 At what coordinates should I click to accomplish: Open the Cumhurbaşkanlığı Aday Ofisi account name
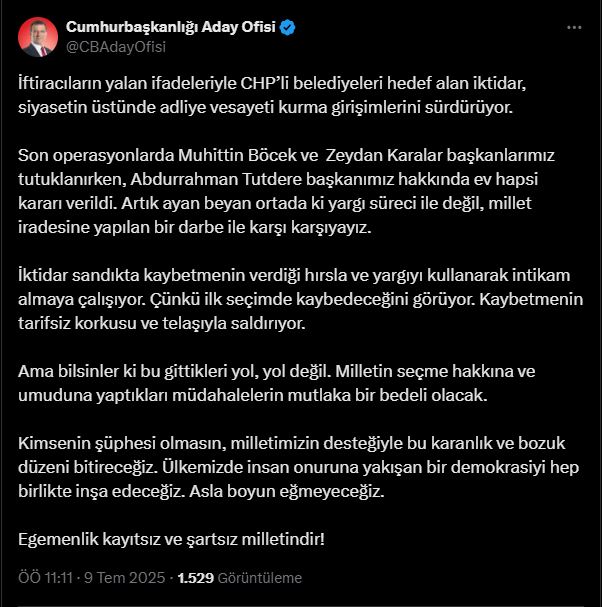click(170, 26)
